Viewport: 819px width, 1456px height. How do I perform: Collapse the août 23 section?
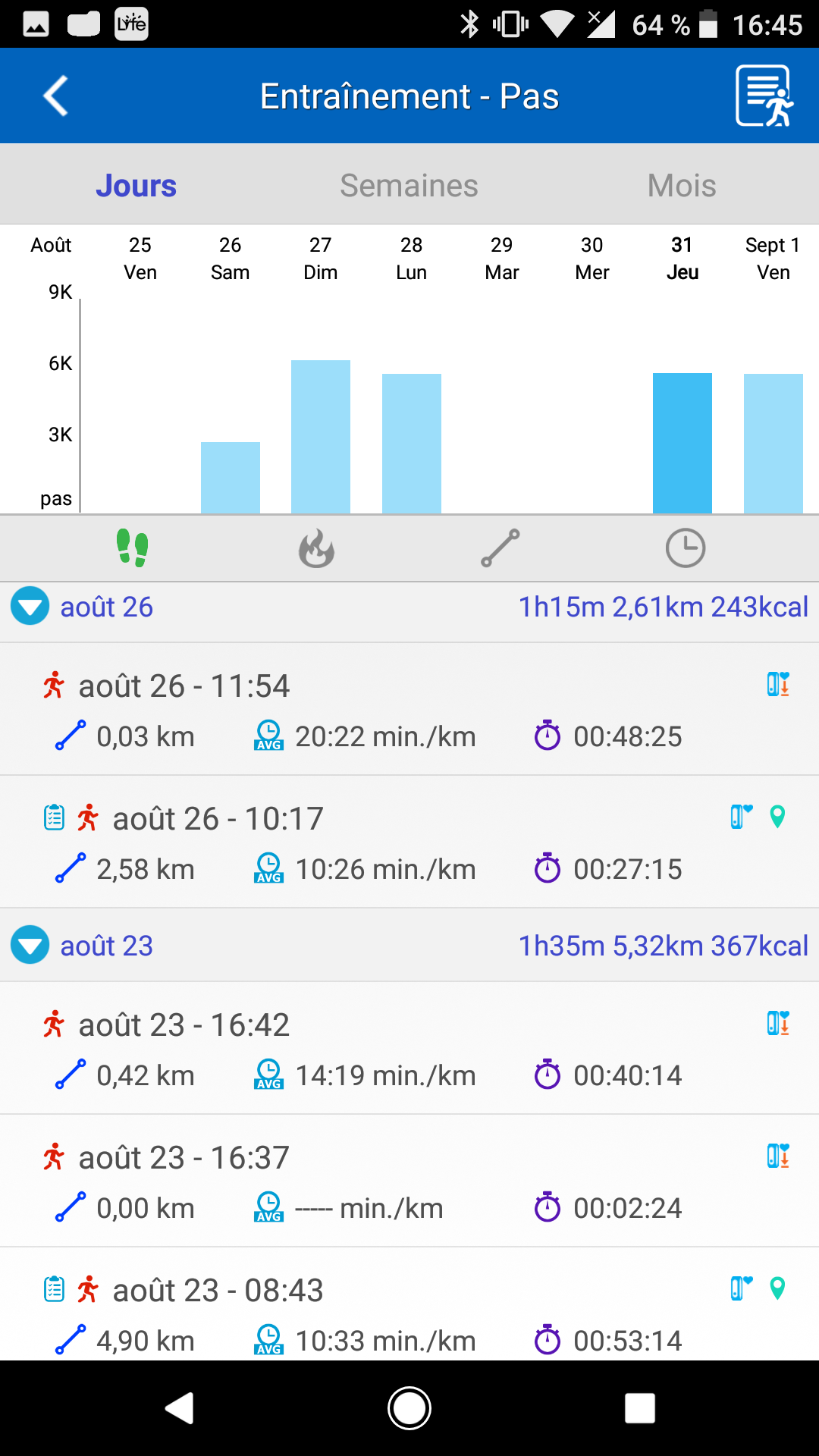coord(30,946)
